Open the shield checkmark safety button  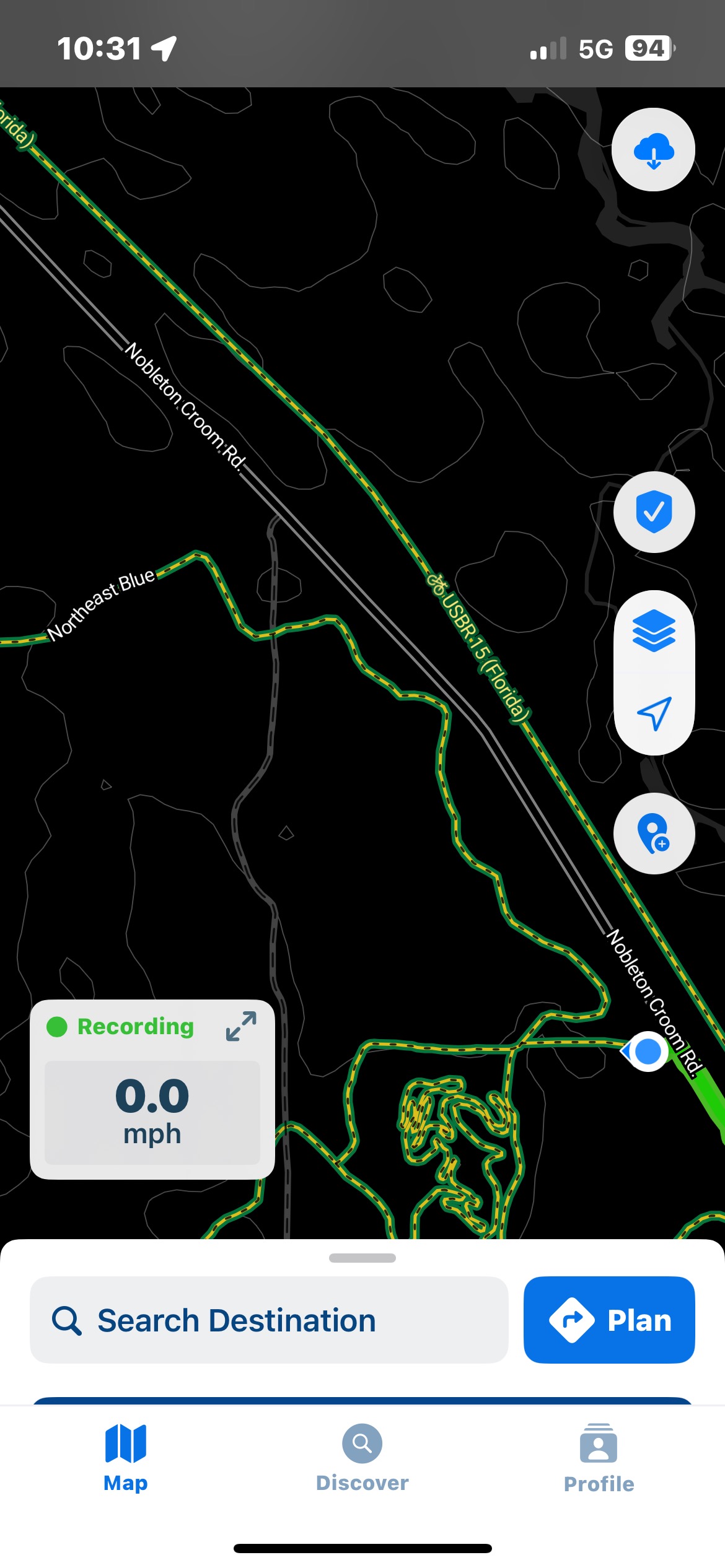click(x=654, y=512)
